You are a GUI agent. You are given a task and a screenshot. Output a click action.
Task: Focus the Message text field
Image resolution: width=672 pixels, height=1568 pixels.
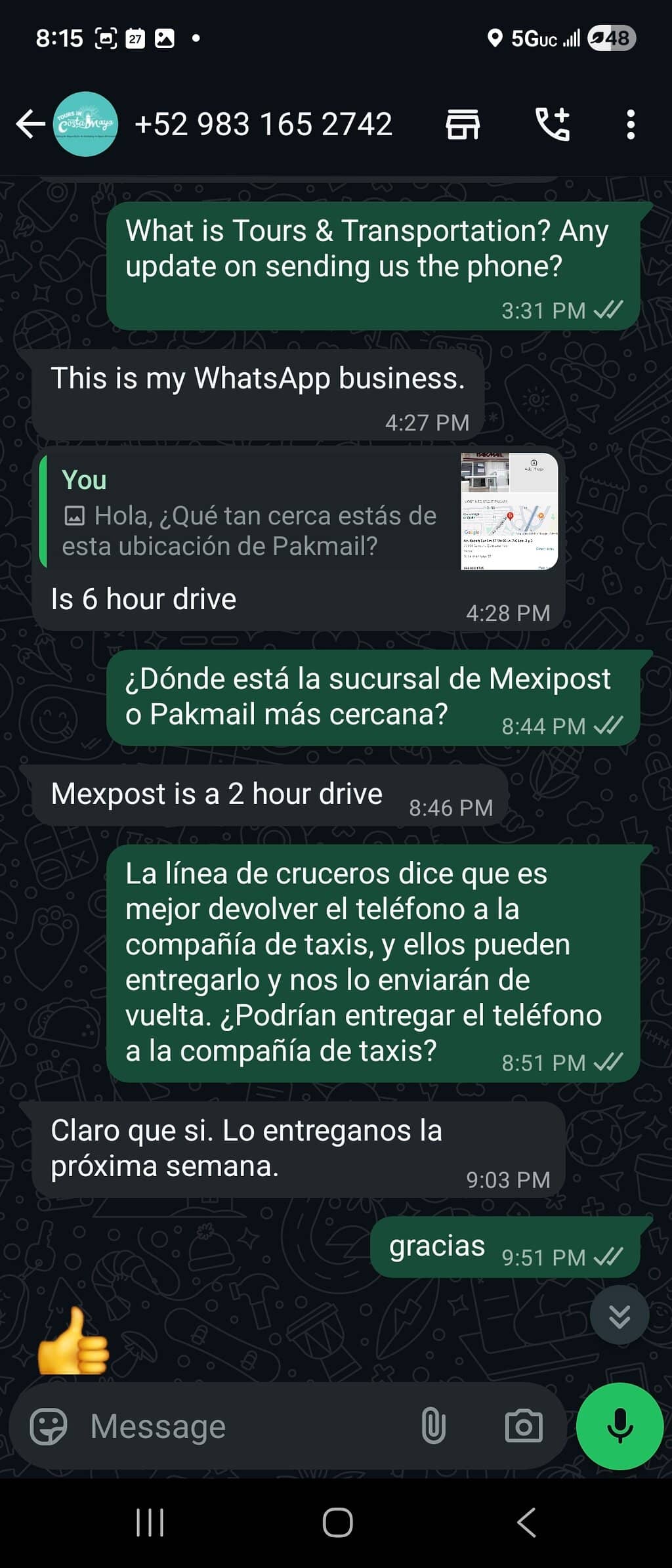[x=249, y=1426]
